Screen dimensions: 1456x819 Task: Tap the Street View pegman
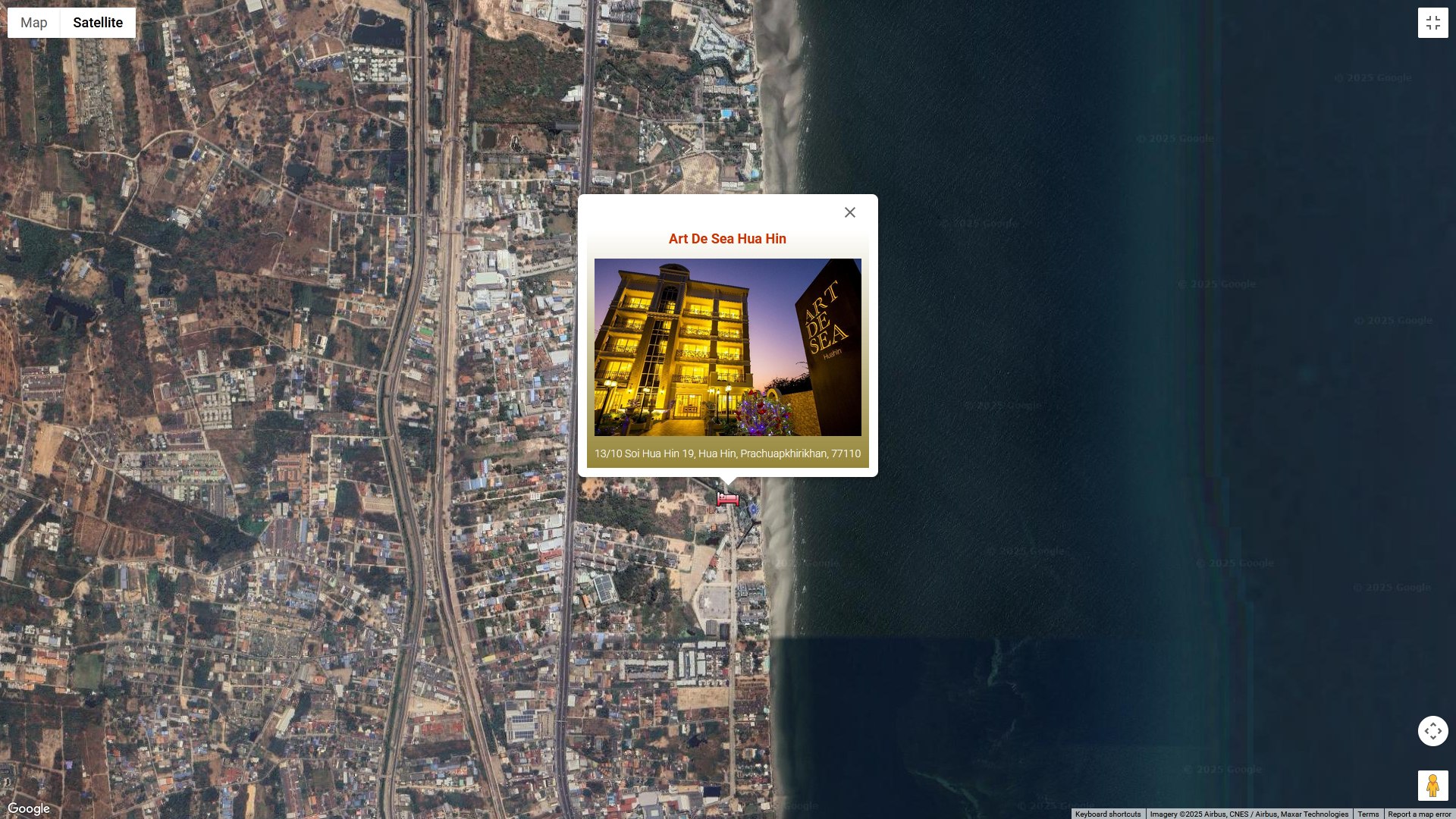[1432, 786]
